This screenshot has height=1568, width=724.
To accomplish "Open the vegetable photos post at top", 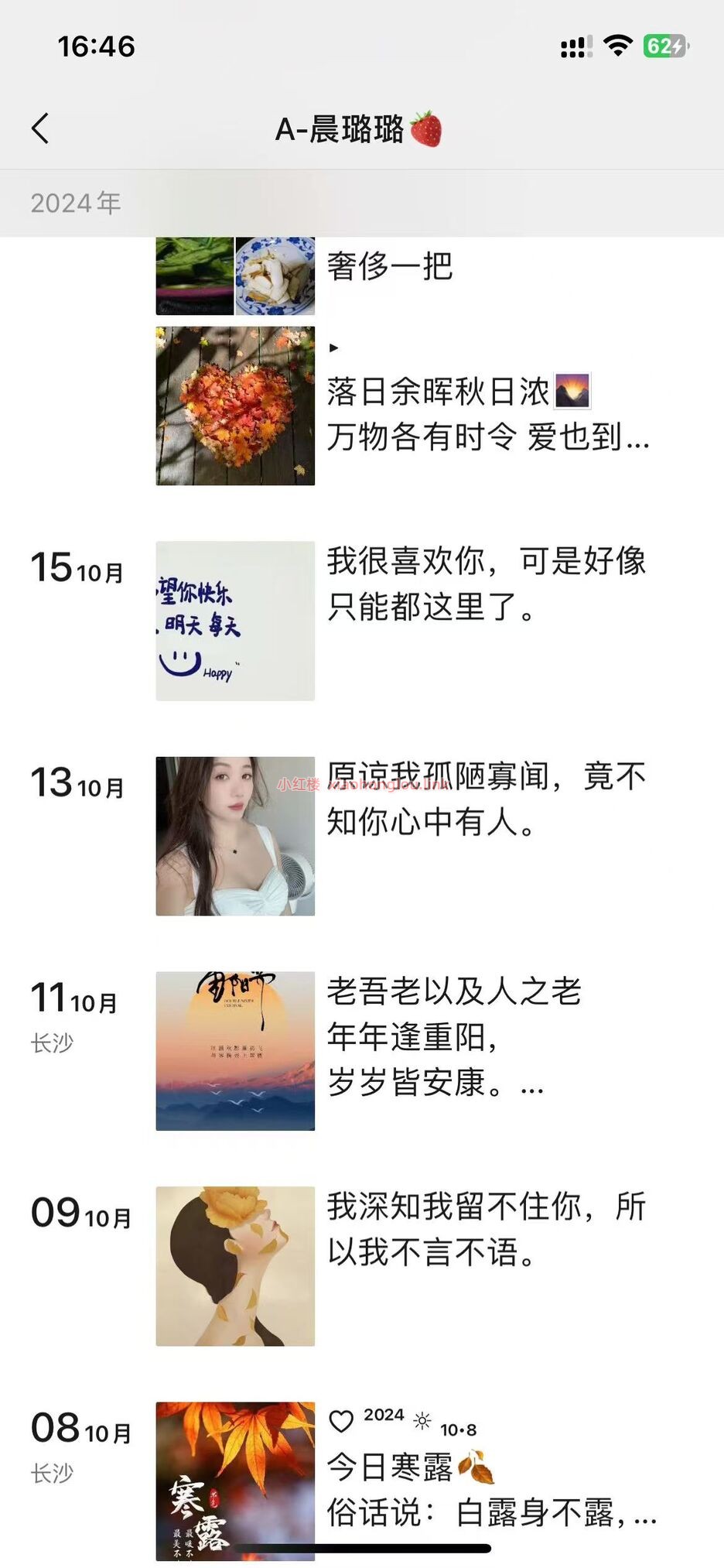I will (235, 276).
